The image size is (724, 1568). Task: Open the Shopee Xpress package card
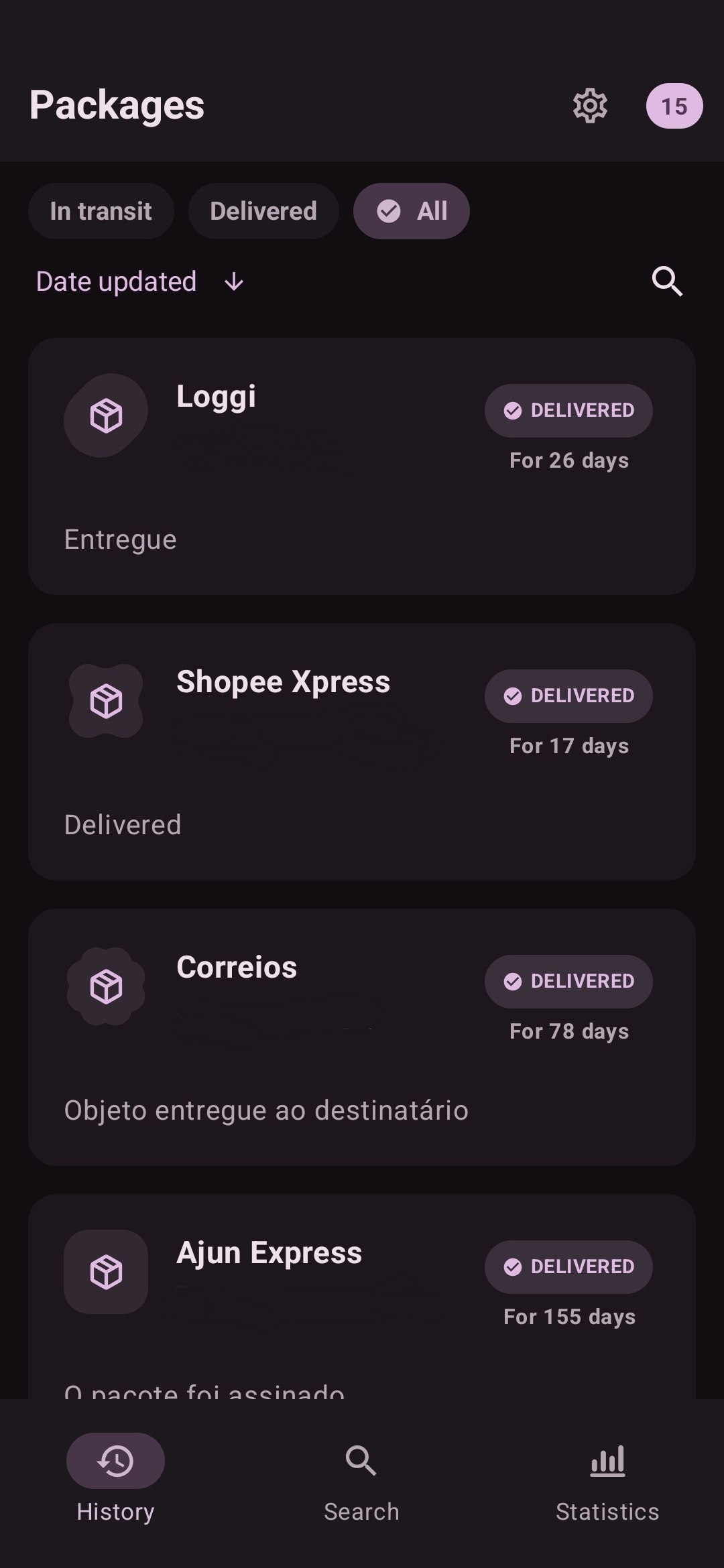(362, 752)
